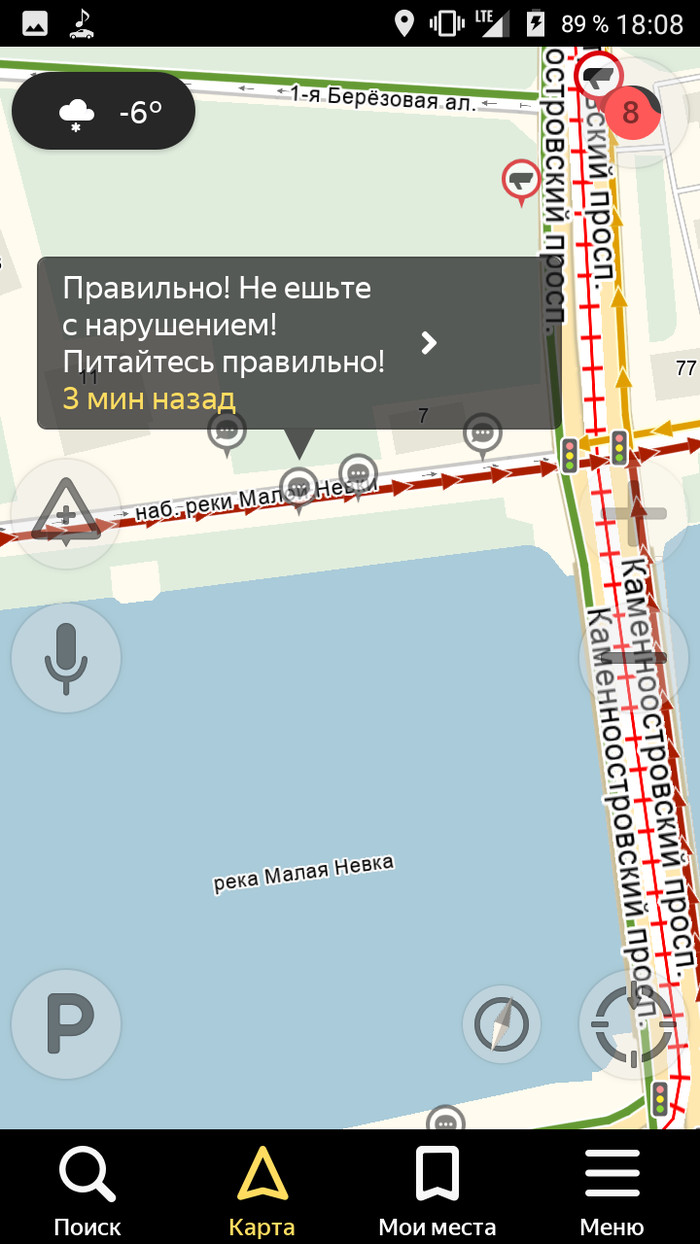Open the Поиск tab

[88, 1190]
